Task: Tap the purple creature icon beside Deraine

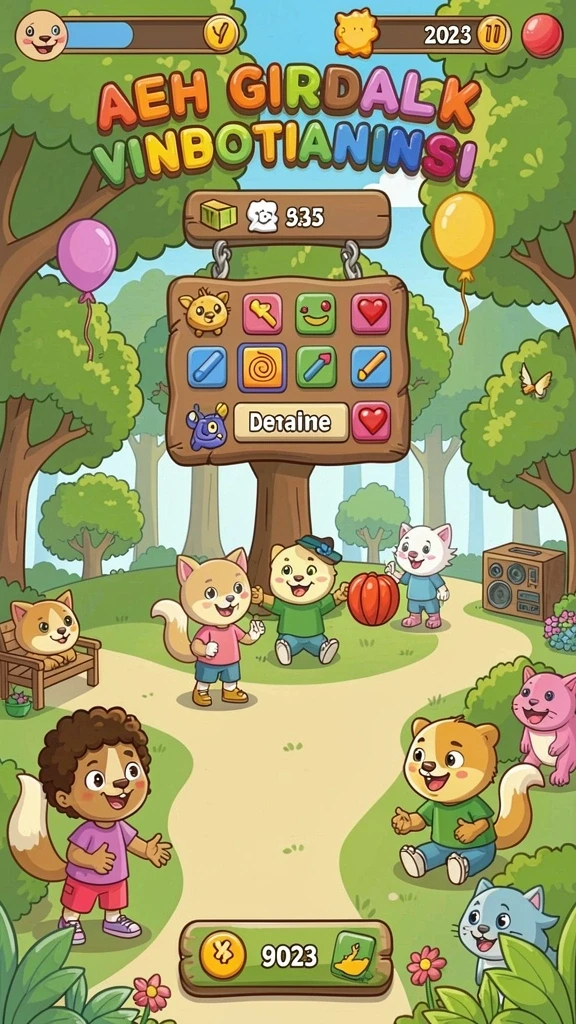Action: tap(207, 426)
